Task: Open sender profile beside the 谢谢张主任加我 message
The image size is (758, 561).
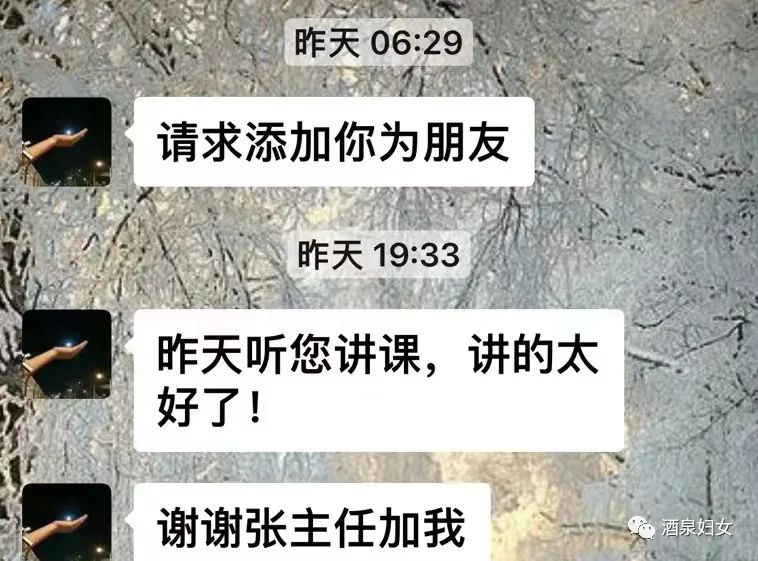Action: (66, 523)
